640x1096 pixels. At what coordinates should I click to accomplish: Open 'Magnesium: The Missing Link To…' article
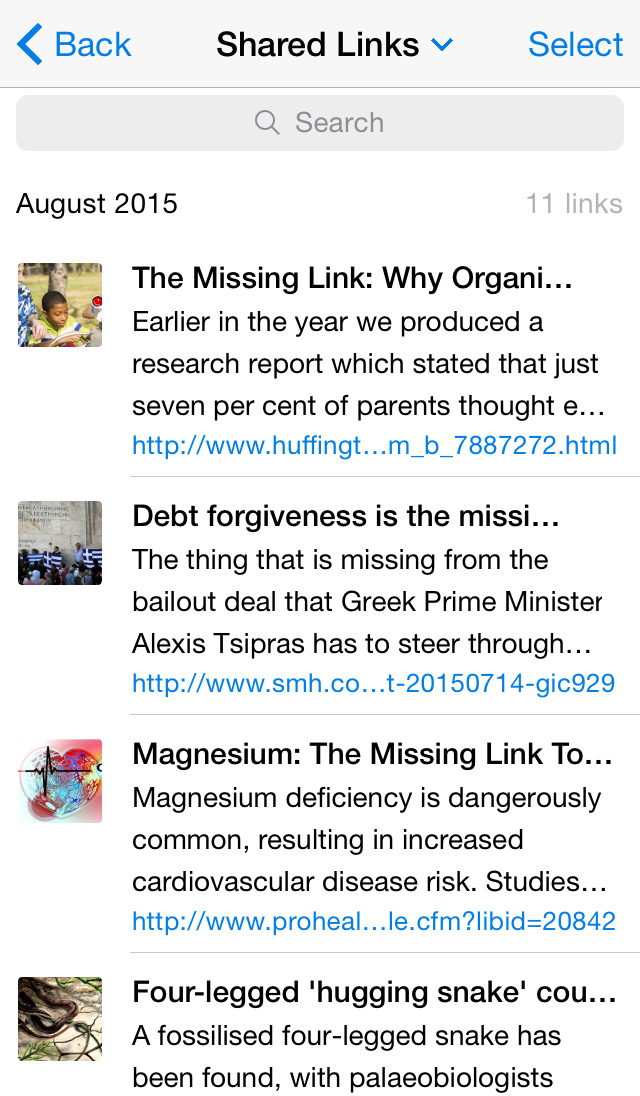coord(372,754)
